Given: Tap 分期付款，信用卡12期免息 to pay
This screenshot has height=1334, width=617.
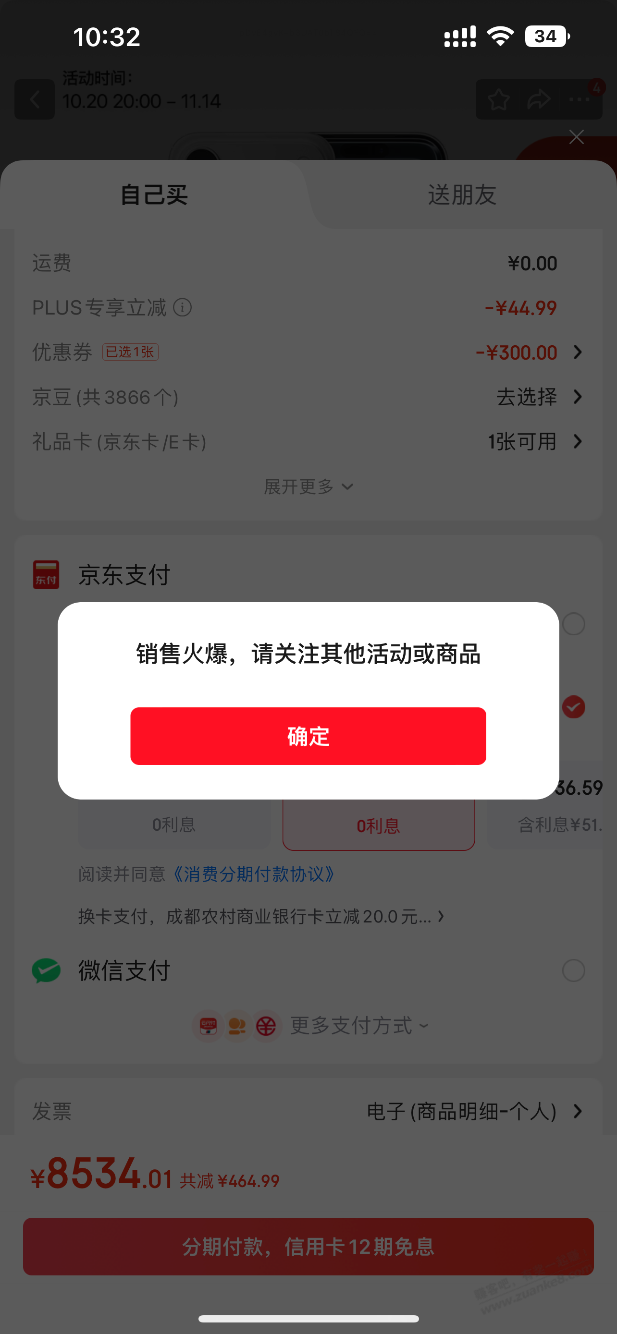Looking at the screenshot, I should [x=308, y=1247].
